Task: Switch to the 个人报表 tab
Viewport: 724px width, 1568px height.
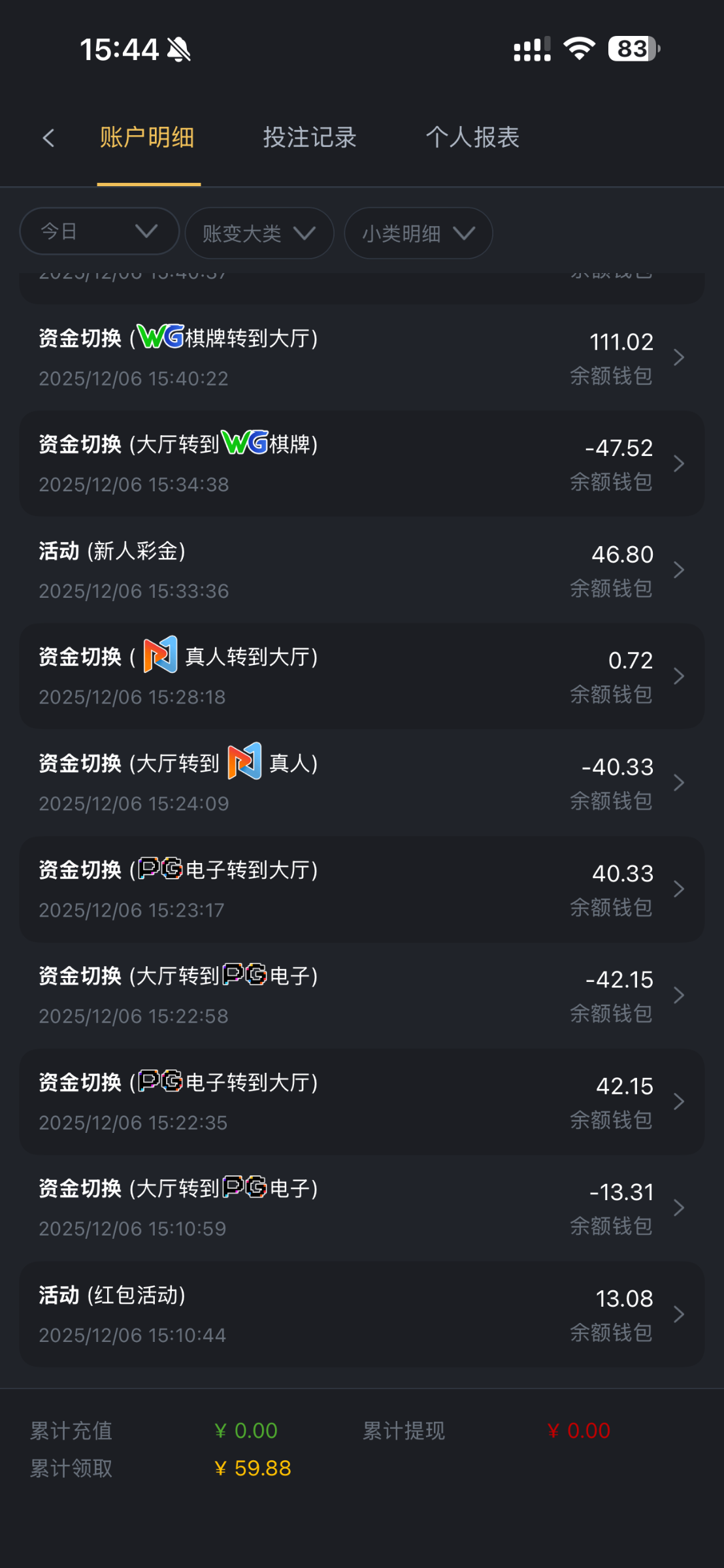Action: click(472, 138)
